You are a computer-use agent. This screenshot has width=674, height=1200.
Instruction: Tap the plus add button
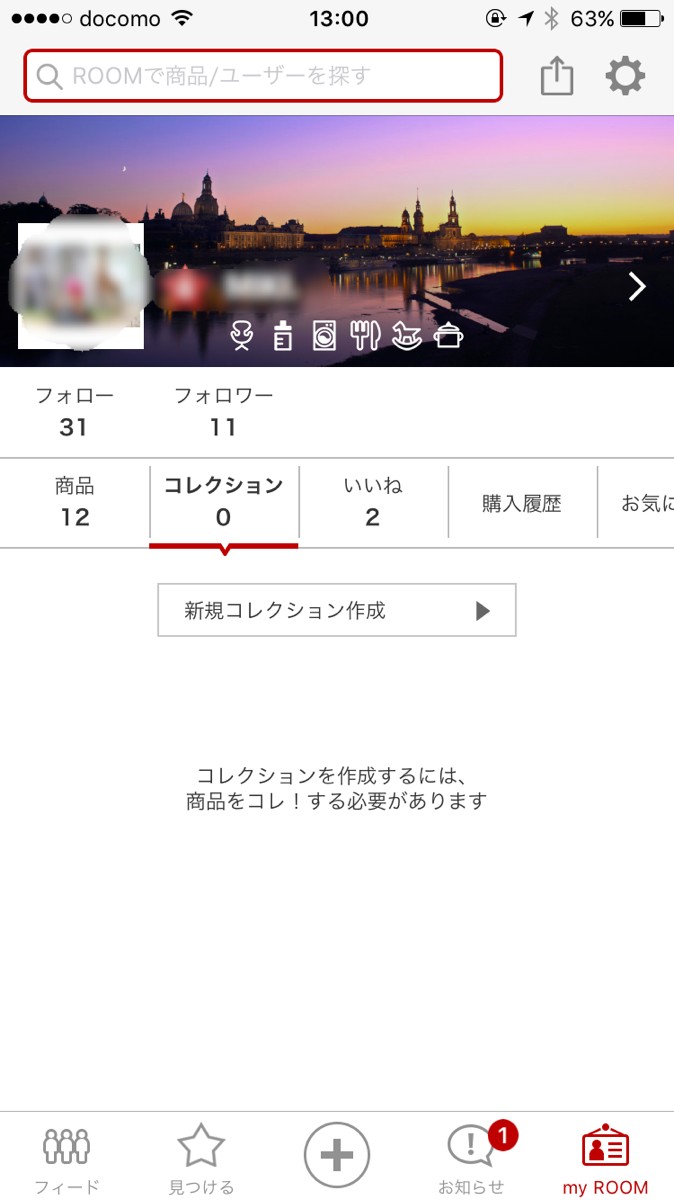337,1155
